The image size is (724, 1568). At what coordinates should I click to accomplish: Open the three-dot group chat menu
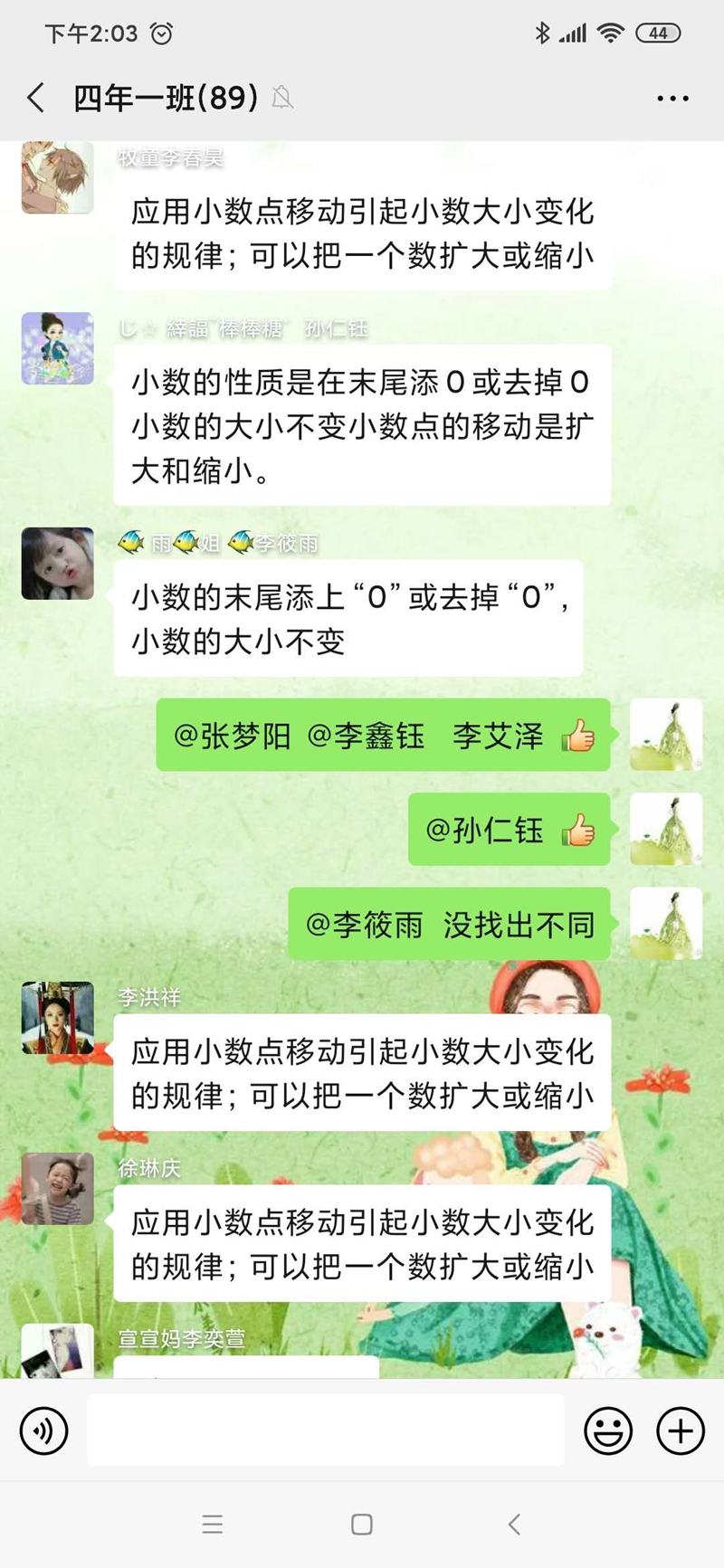click(672, 98)
